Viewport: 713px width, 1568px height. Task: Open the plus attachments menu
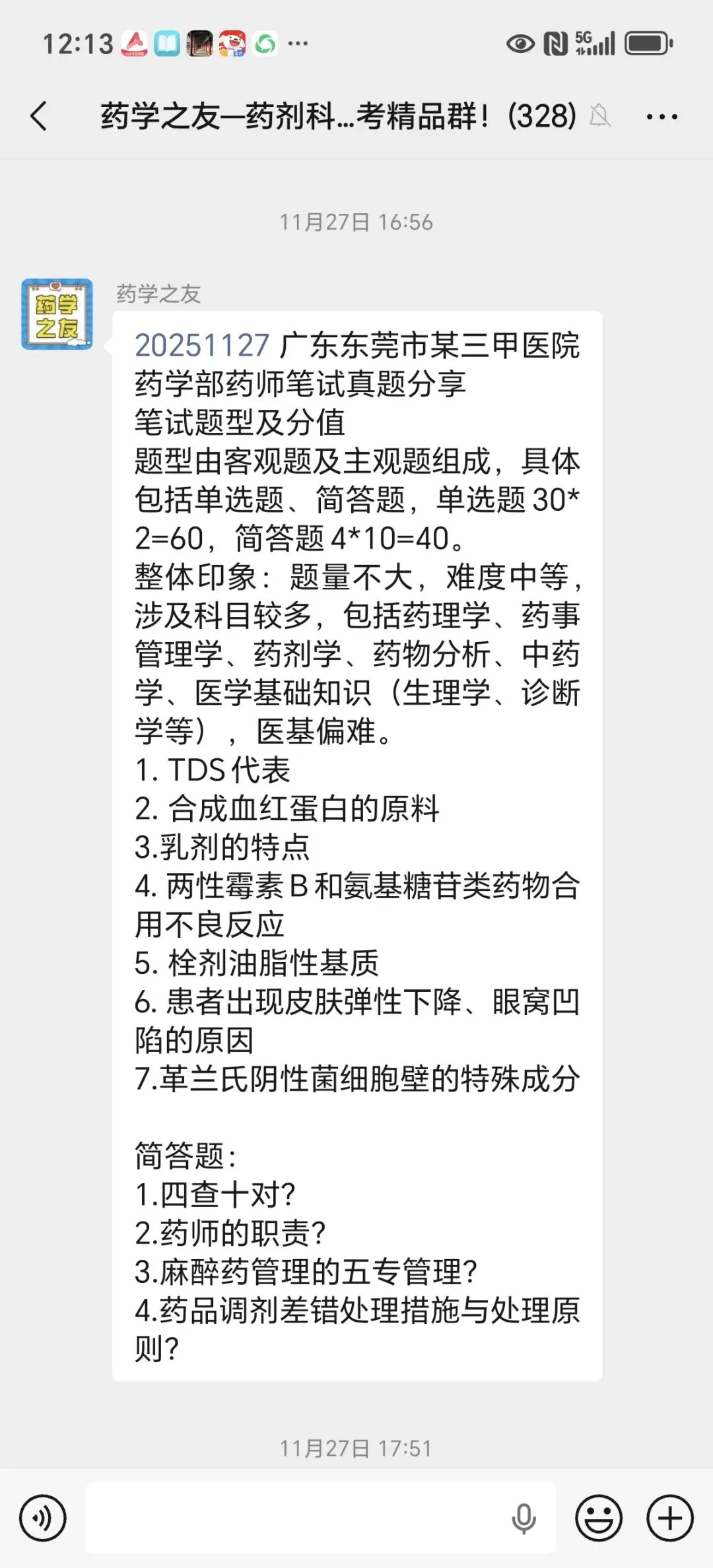tap(669, 1519)
